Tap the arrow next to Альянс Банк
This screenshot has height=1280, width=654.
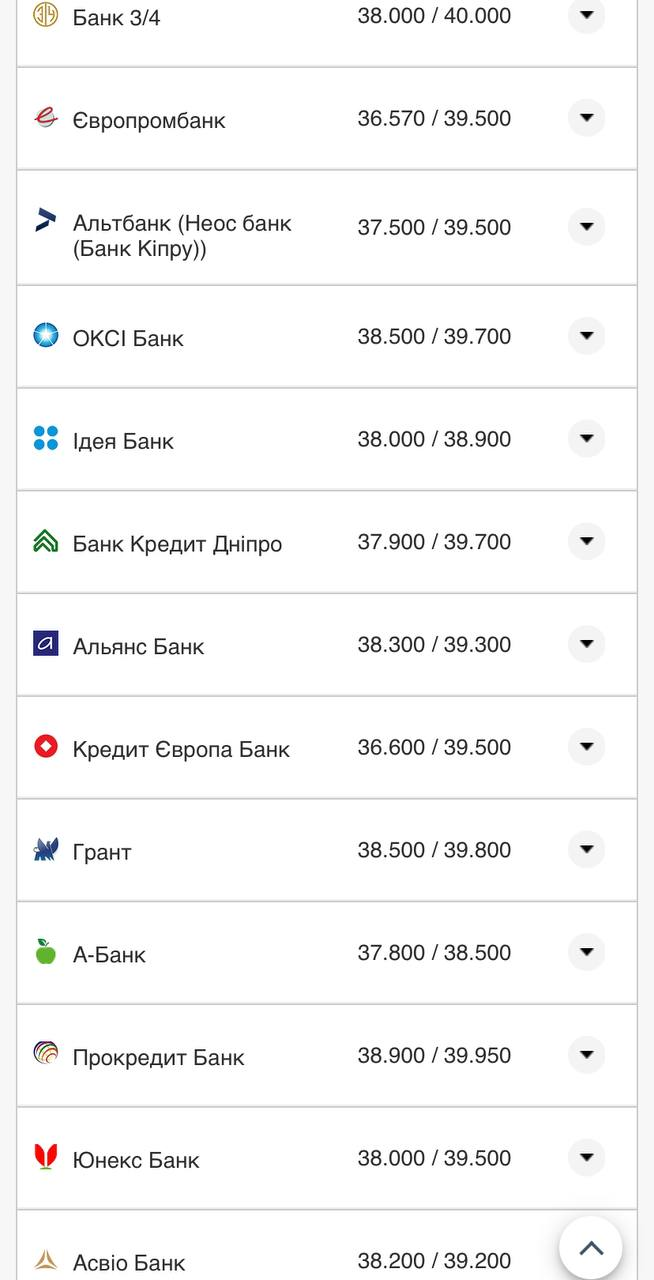click(x=586, y=644)
